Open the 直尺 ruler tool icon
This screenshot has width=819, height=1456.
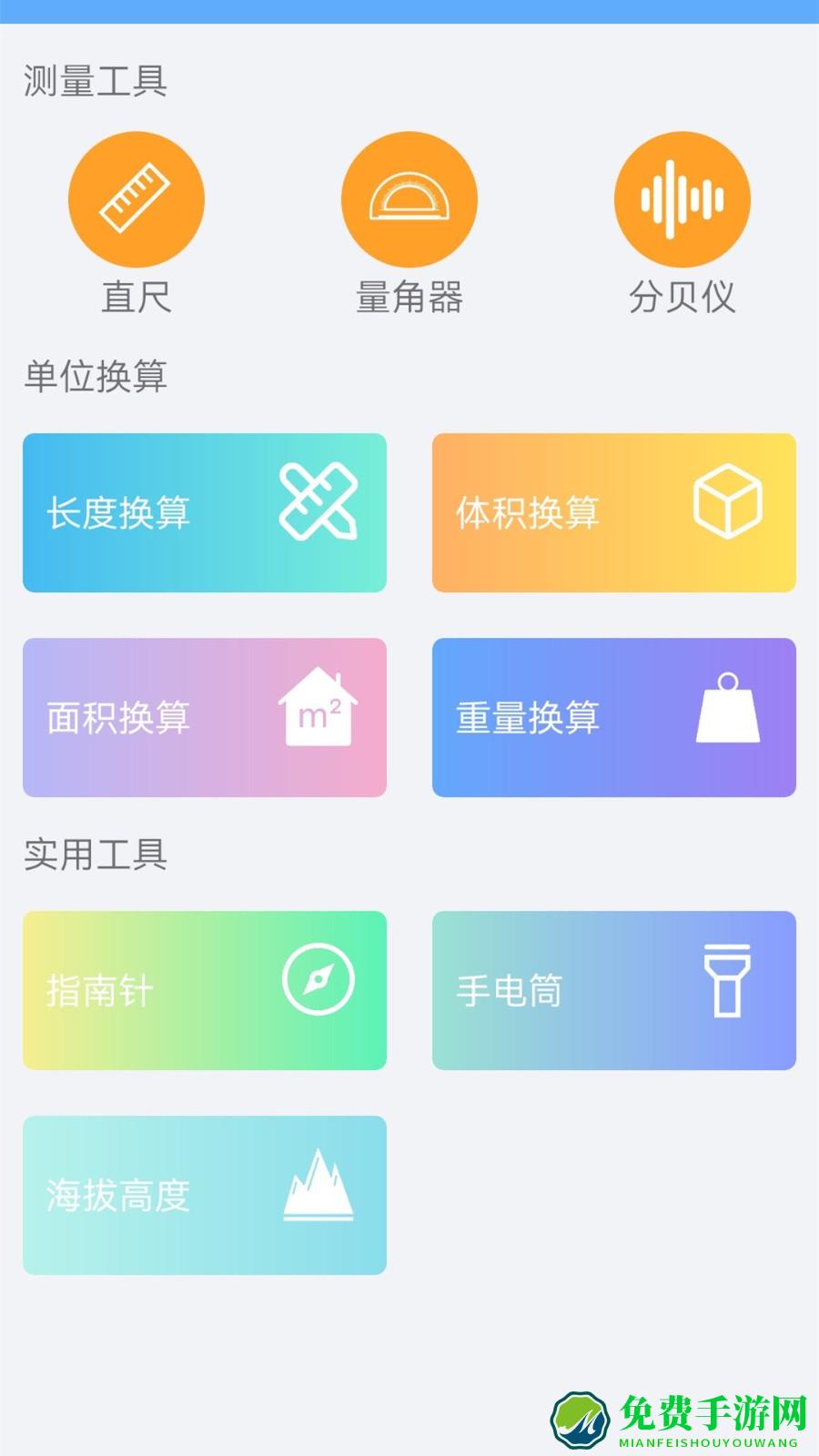click(x=136, y=198)
